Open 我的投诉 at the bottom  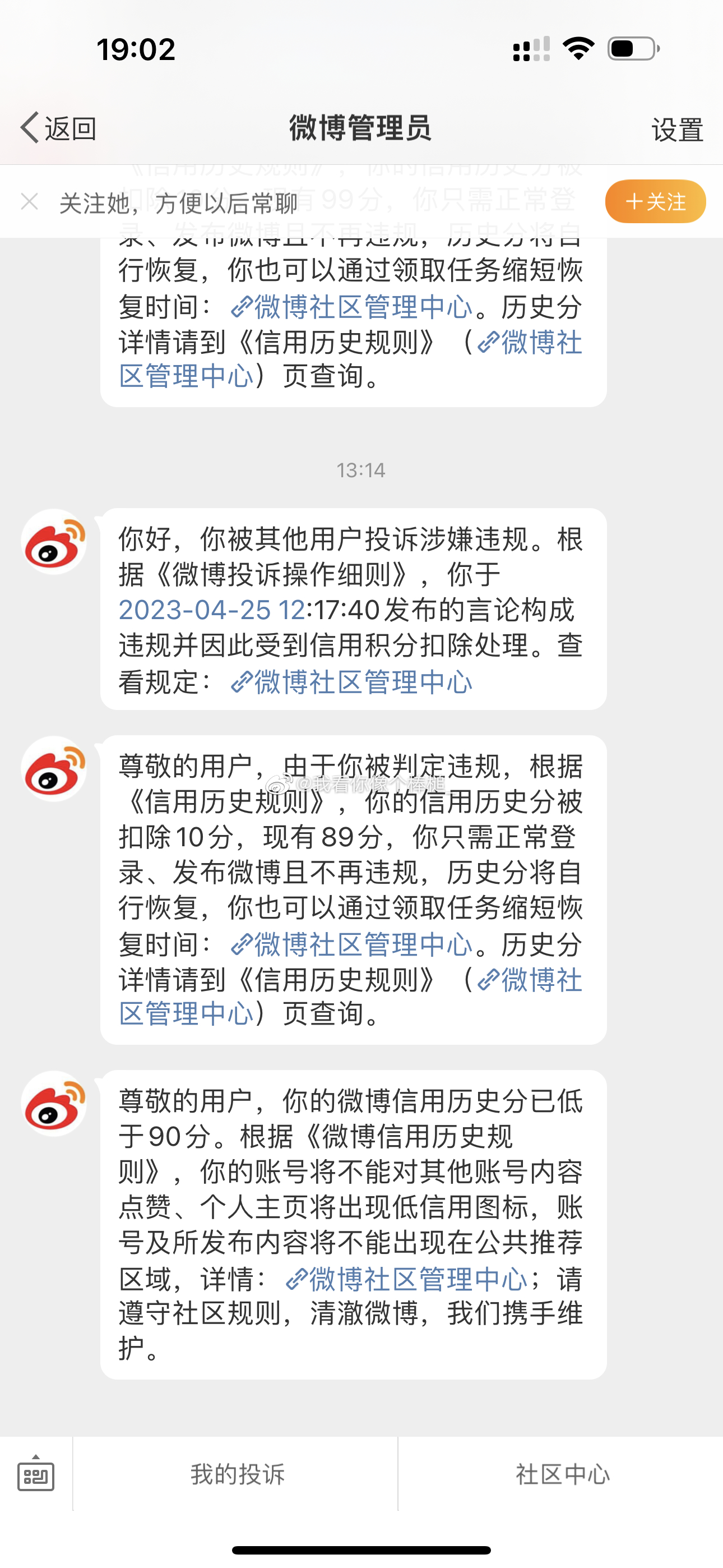coord(236,1474)
